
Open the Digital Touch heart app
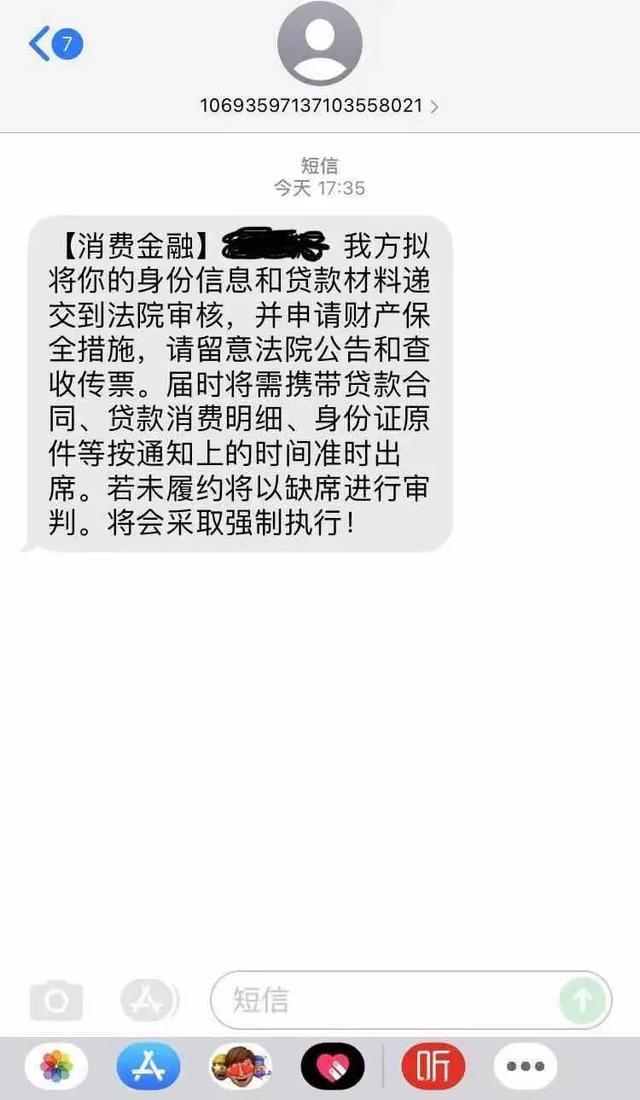(332, 1067)
